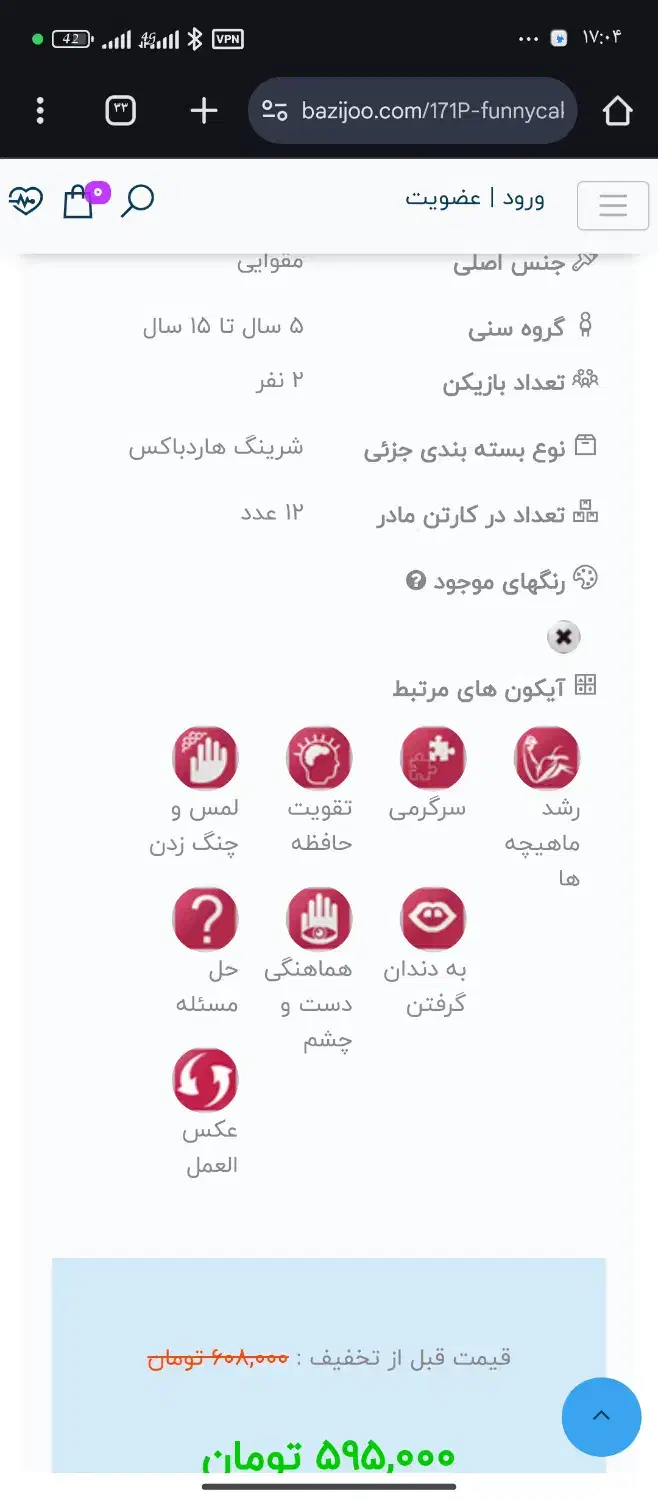
Task: Open the browser overflow menu
Action: [40, 111]
